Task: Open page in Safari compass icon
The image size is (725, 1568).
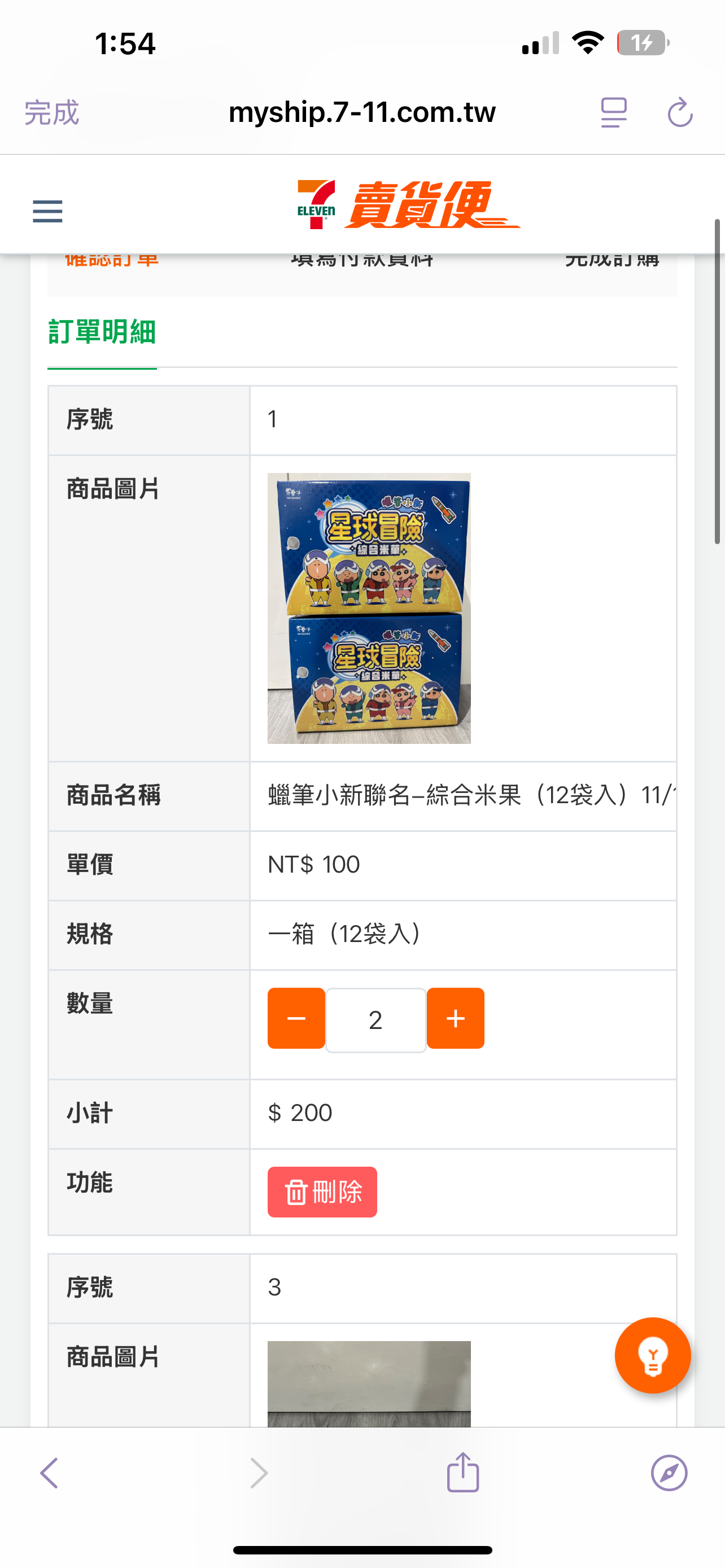Action: click(669, 1473)
